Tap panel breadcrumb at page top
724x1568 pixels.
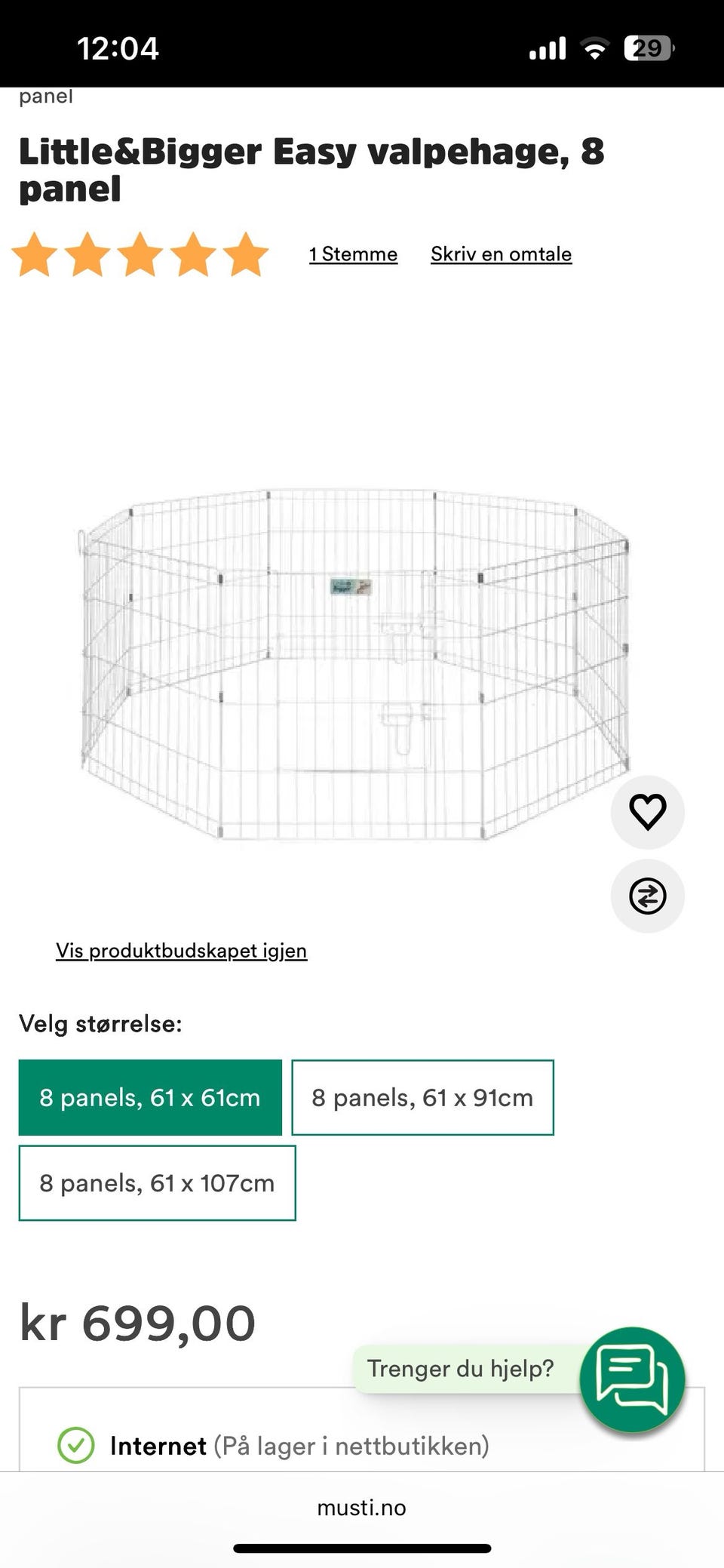point(45,95)
